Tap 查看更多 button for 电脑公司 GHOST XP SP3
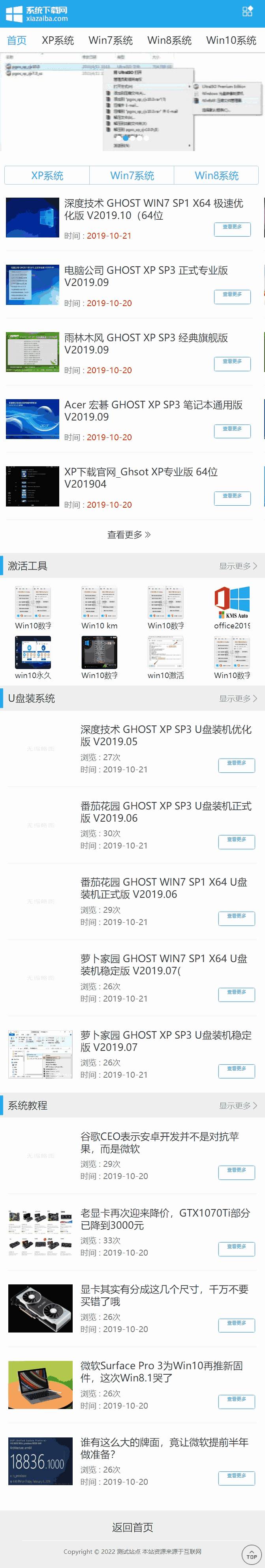 [x=232, y=296]
